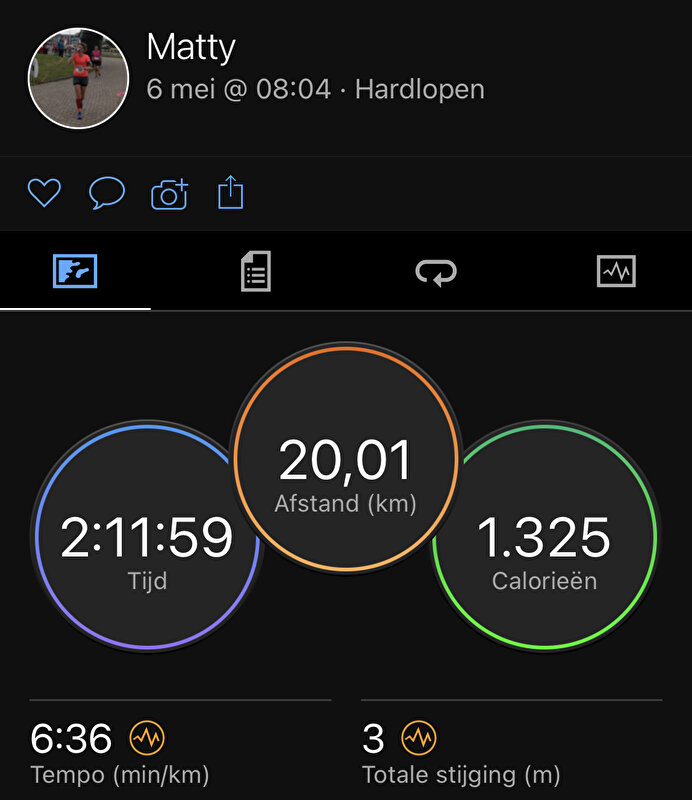Switch to the stats details tab

pyautogui.click(x=256, y=271)
